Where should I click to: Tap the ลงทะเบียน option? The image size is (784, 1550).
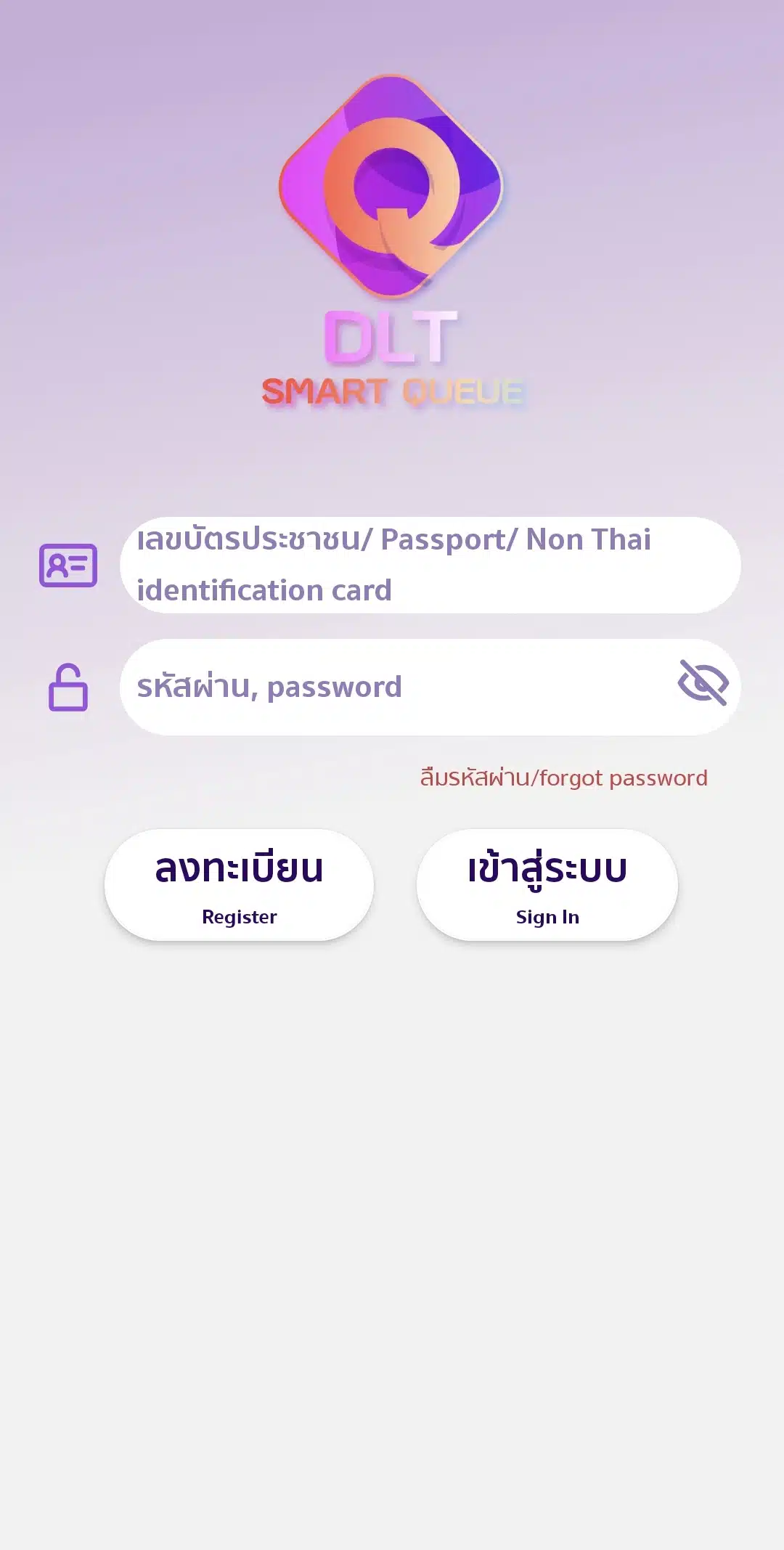pos(240,884)
